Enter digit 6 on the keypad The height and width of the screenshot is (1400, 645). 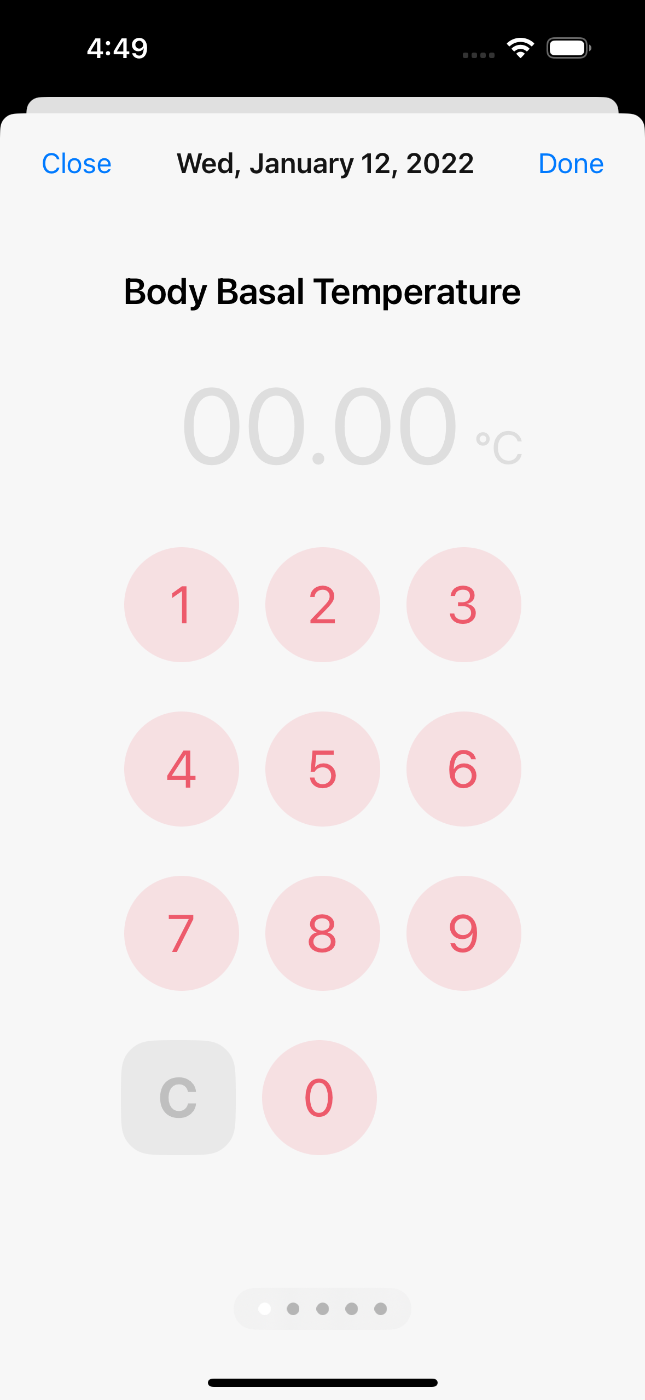(463, 769)
